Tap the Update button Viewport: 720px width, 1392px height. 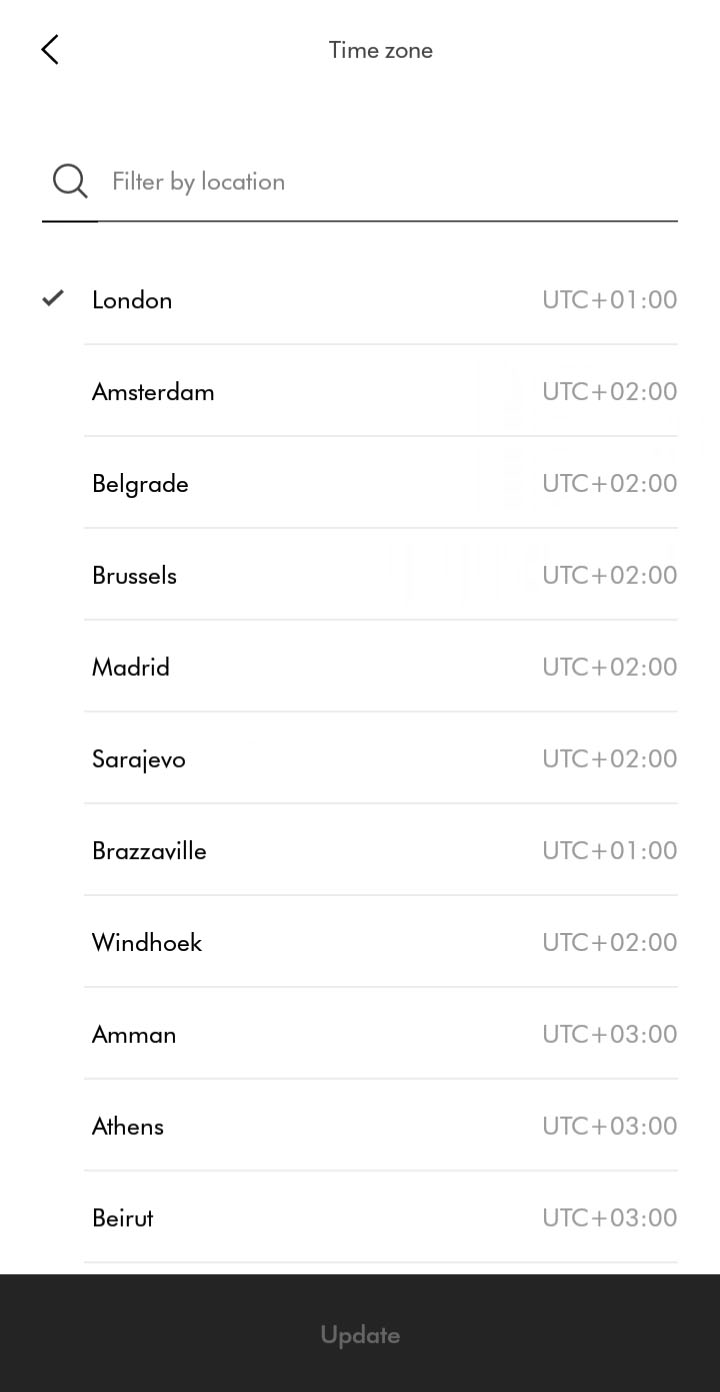click(360, 1334)
